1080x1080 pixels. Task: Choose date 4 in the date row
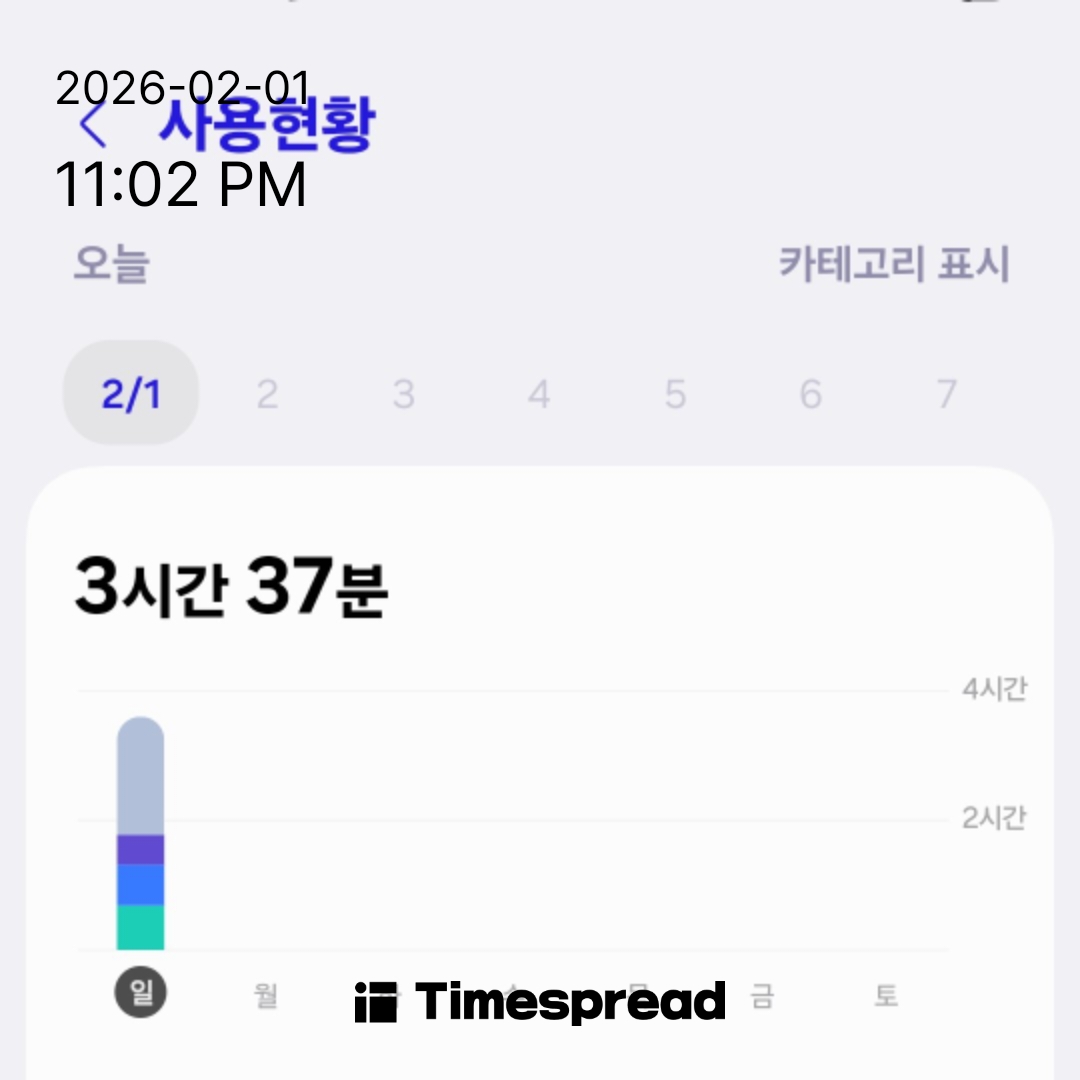tap(539, 395)
